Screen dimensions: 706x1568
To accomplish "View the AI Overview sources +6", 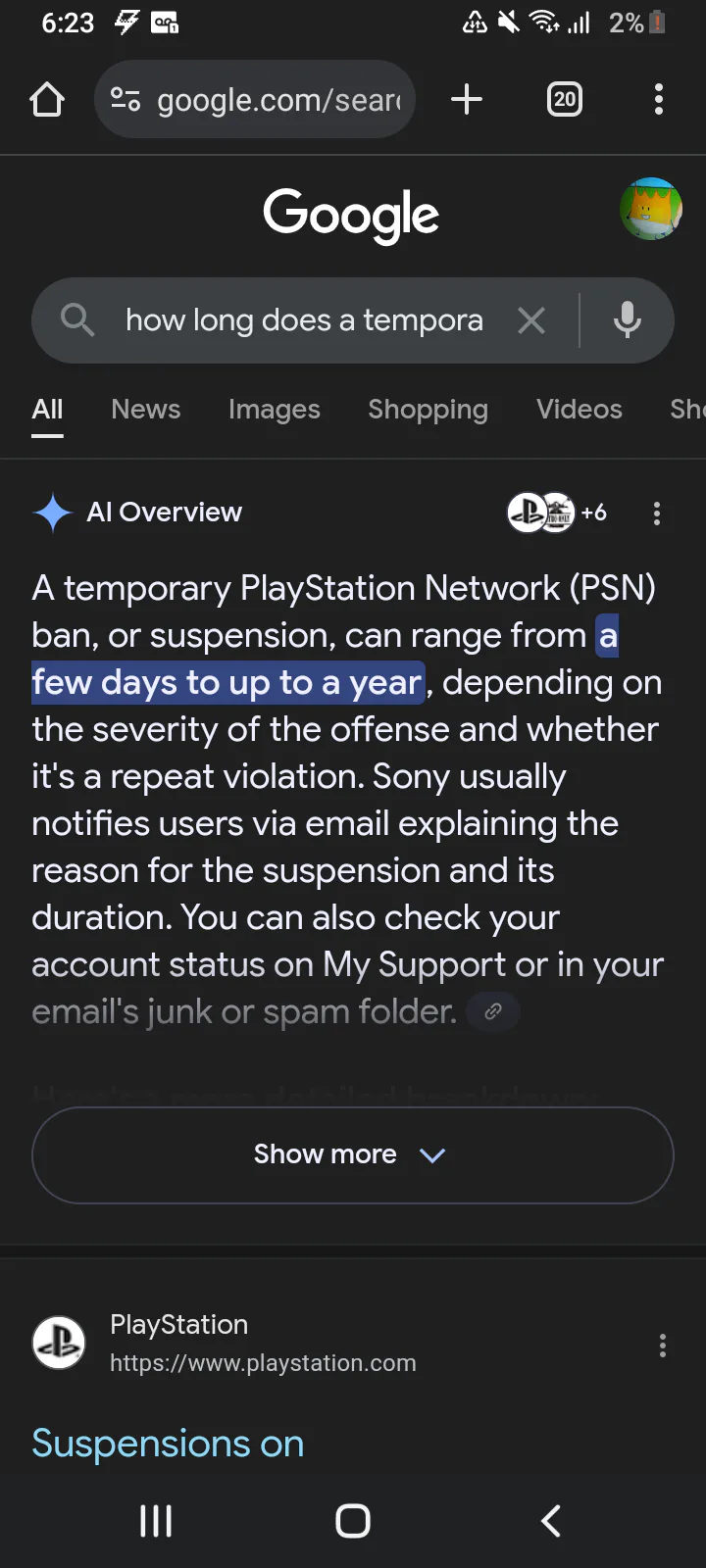I will (557, 513).
